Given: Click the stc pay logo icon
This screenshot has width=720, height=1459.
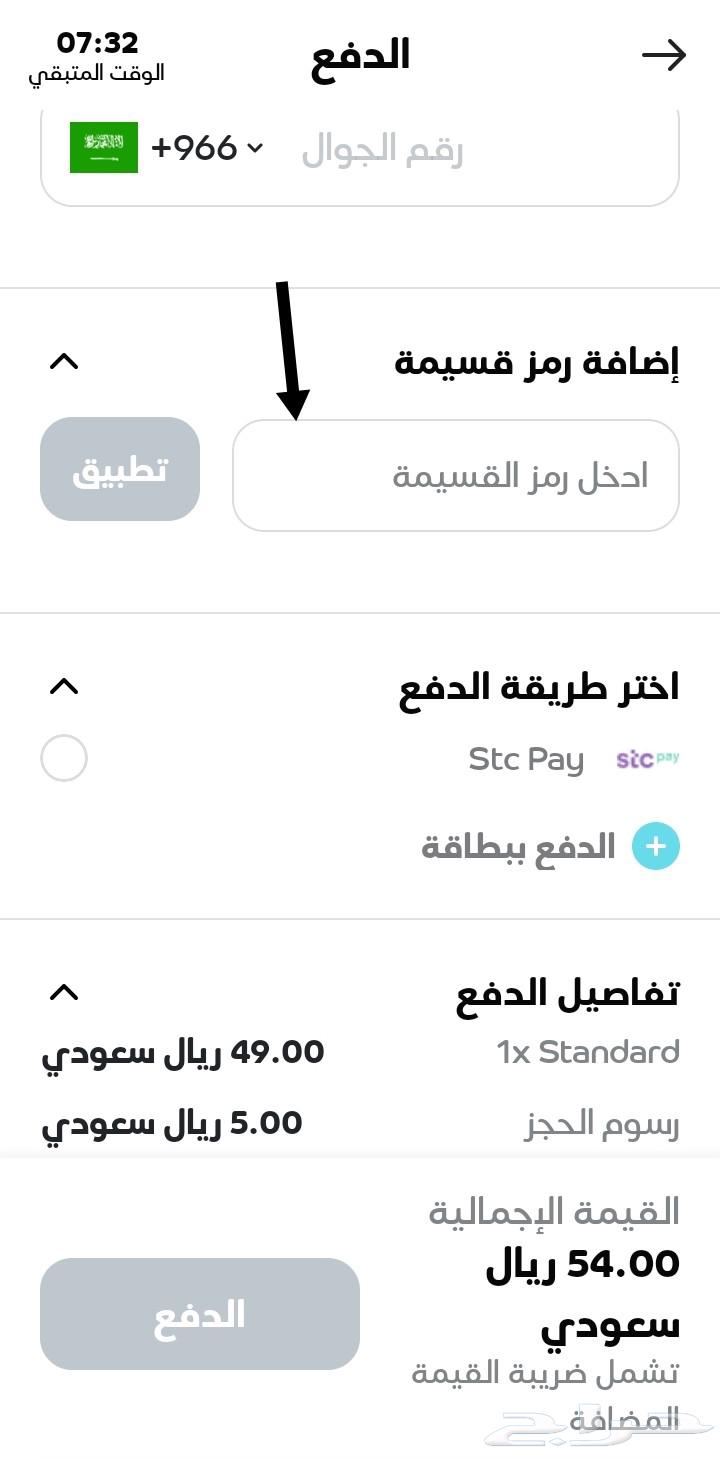Looking at the screenshot, I should [649, 759].
